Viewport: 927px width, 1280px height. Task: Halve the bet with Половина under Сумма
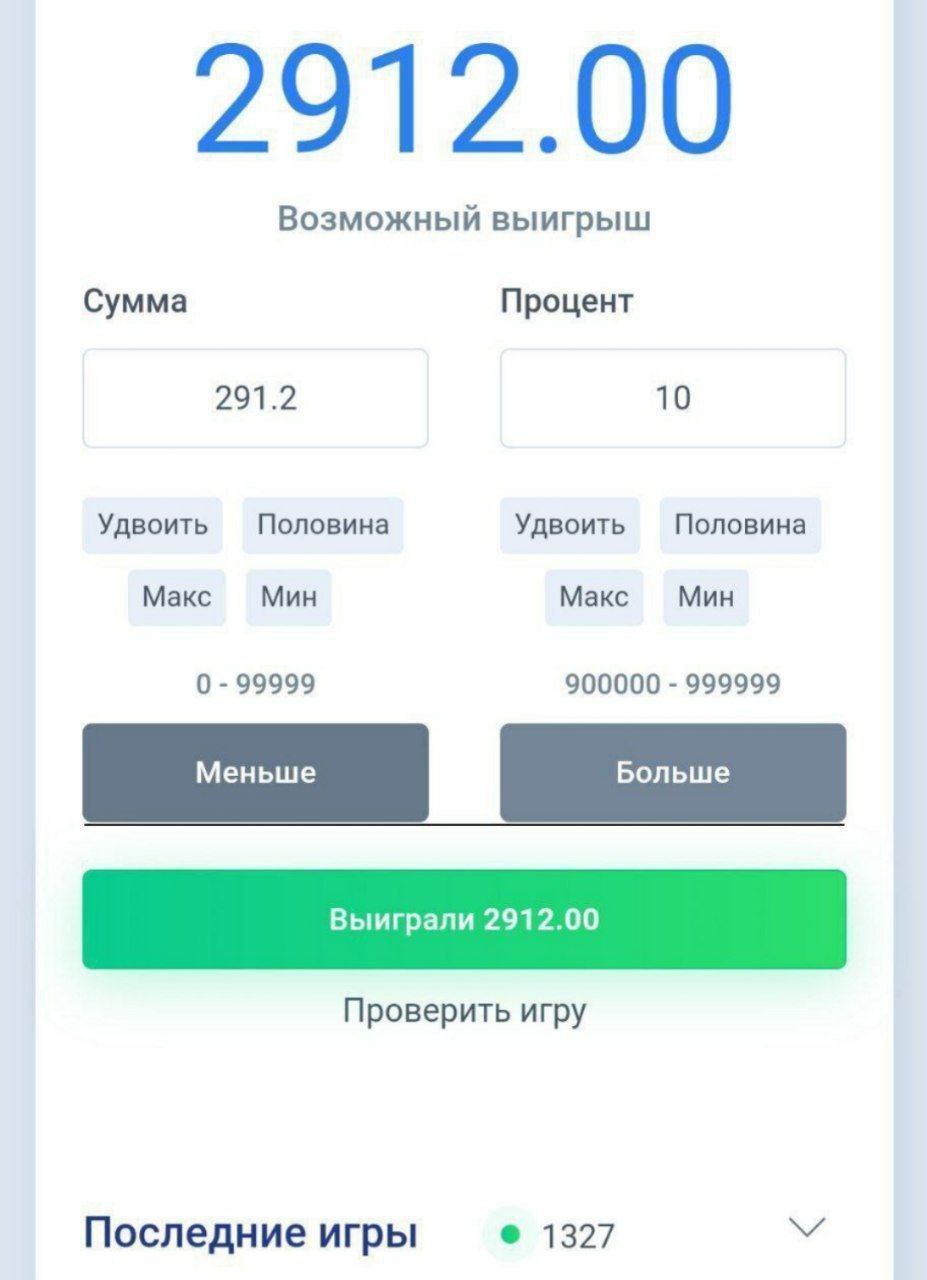pyautogui.click(x=322, y=525)
